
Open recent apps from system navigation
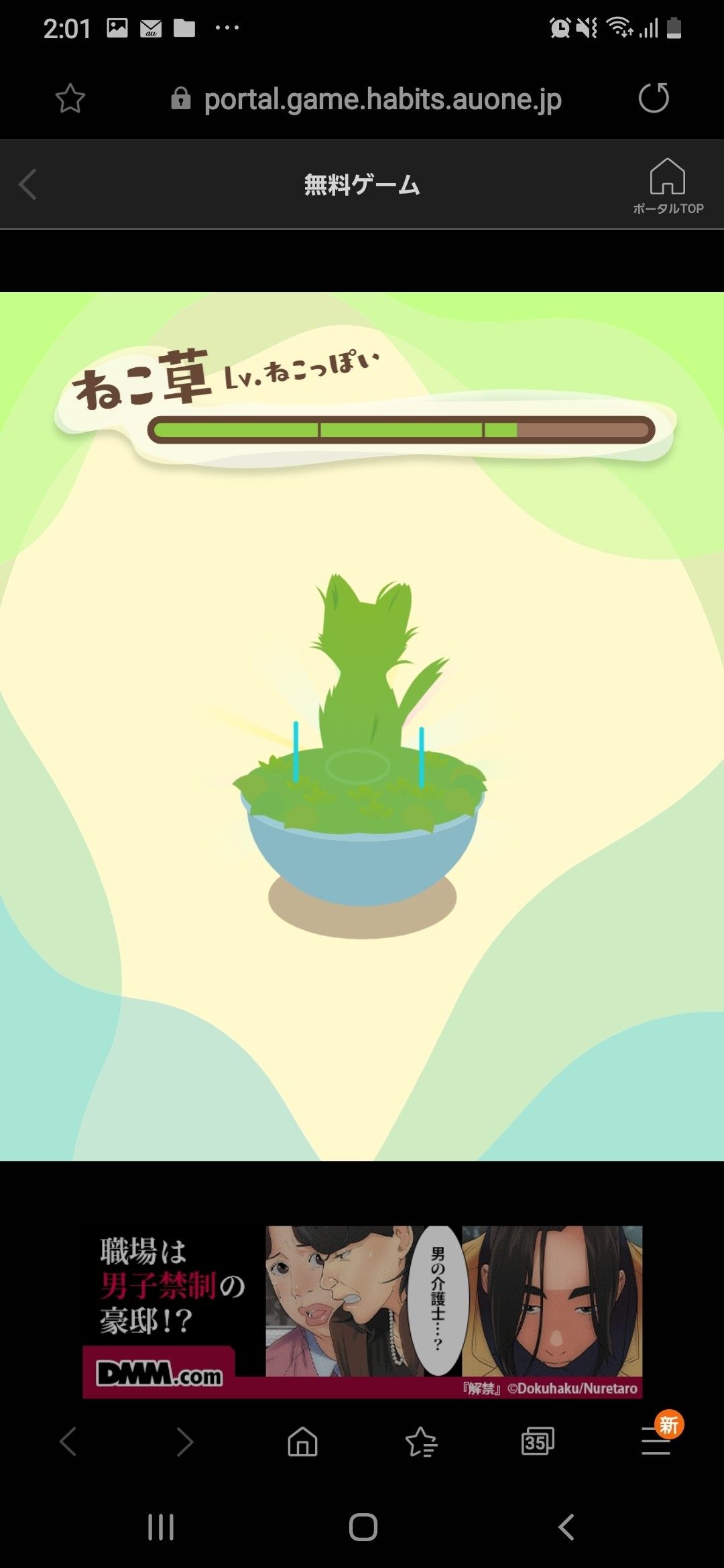pos(161,1527)
